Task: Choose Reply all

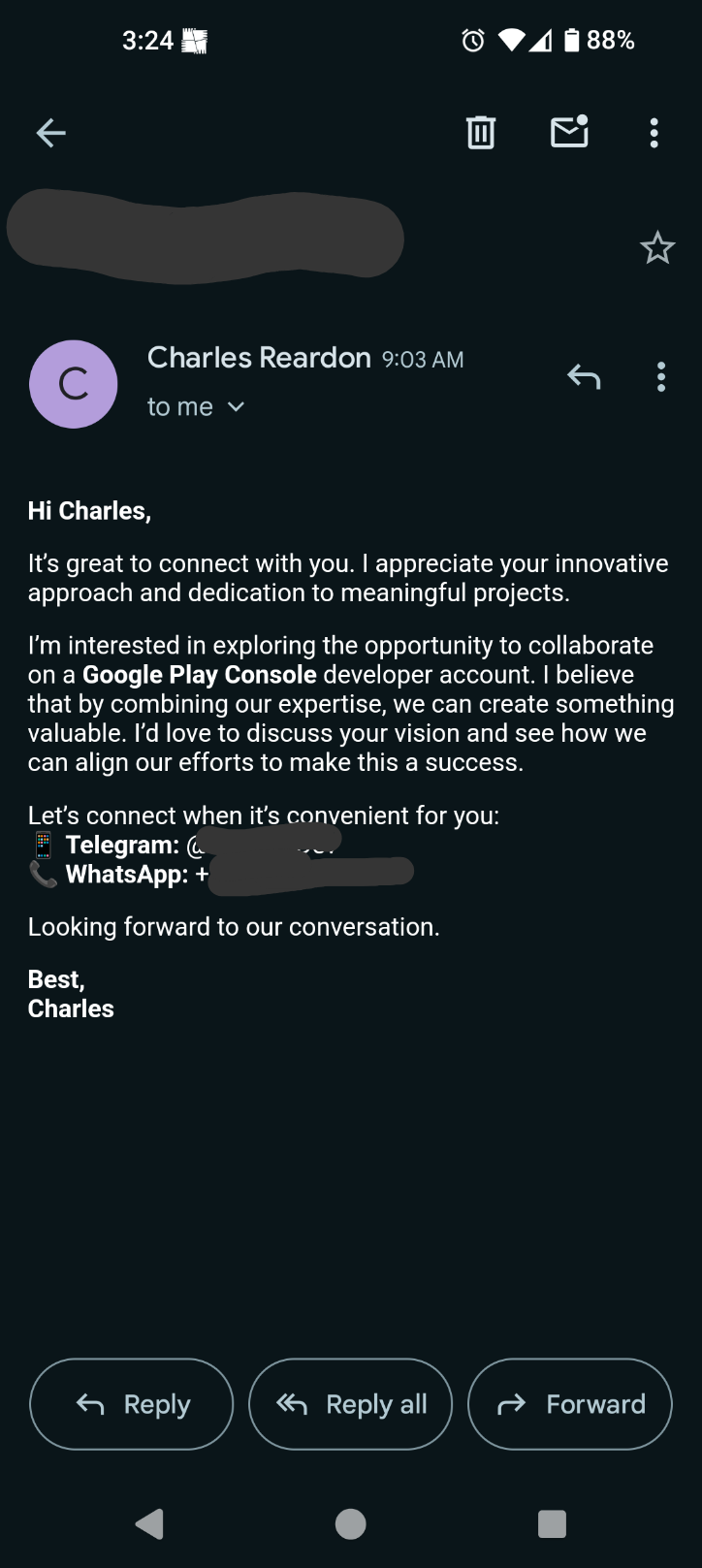Action: 351,1404
